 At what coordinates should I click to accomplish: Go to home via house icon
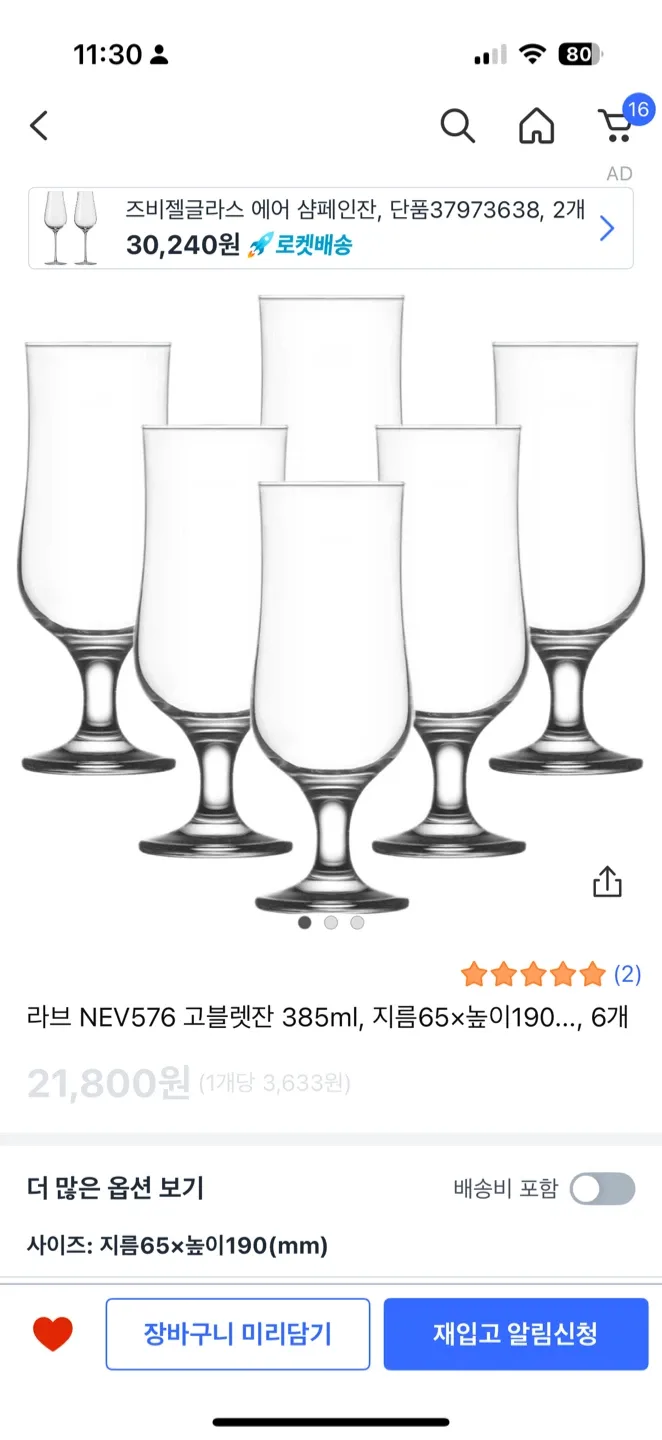[536, 126]
